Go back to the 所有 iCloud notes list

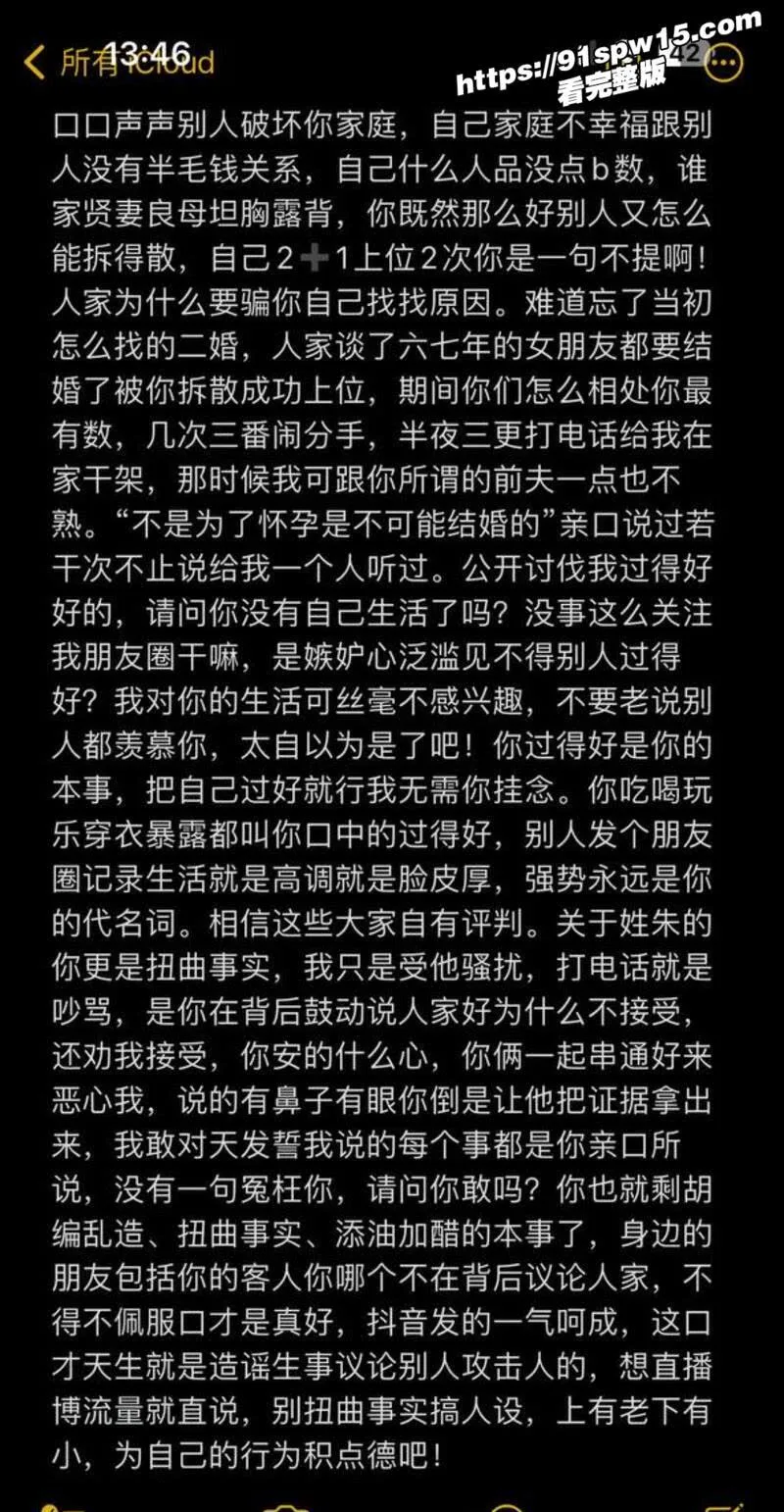point(118,62)
